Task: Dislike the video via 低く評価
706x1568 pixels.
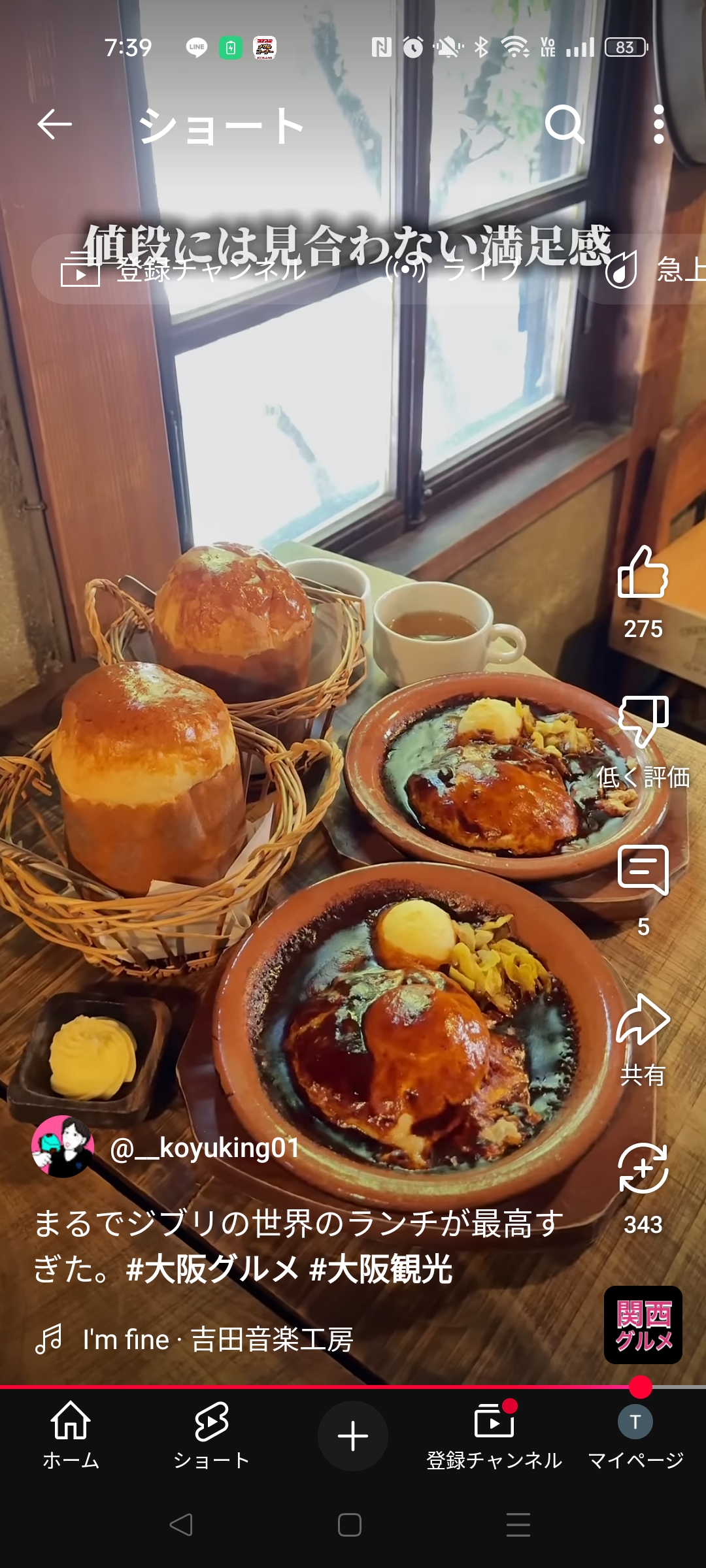Action: tap(643, 723)
